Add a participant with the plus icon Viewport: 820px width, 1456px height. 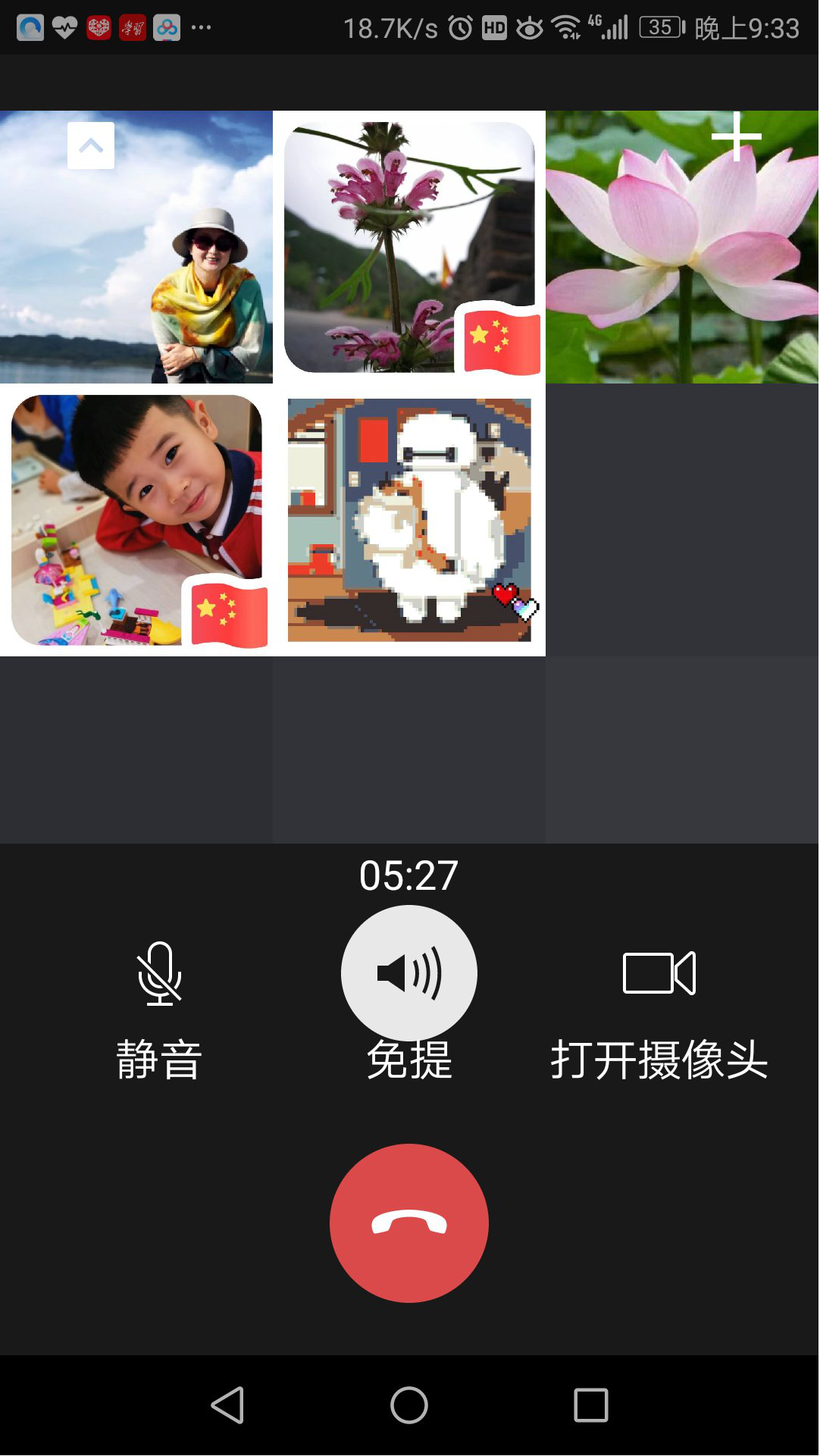(736, 136)
